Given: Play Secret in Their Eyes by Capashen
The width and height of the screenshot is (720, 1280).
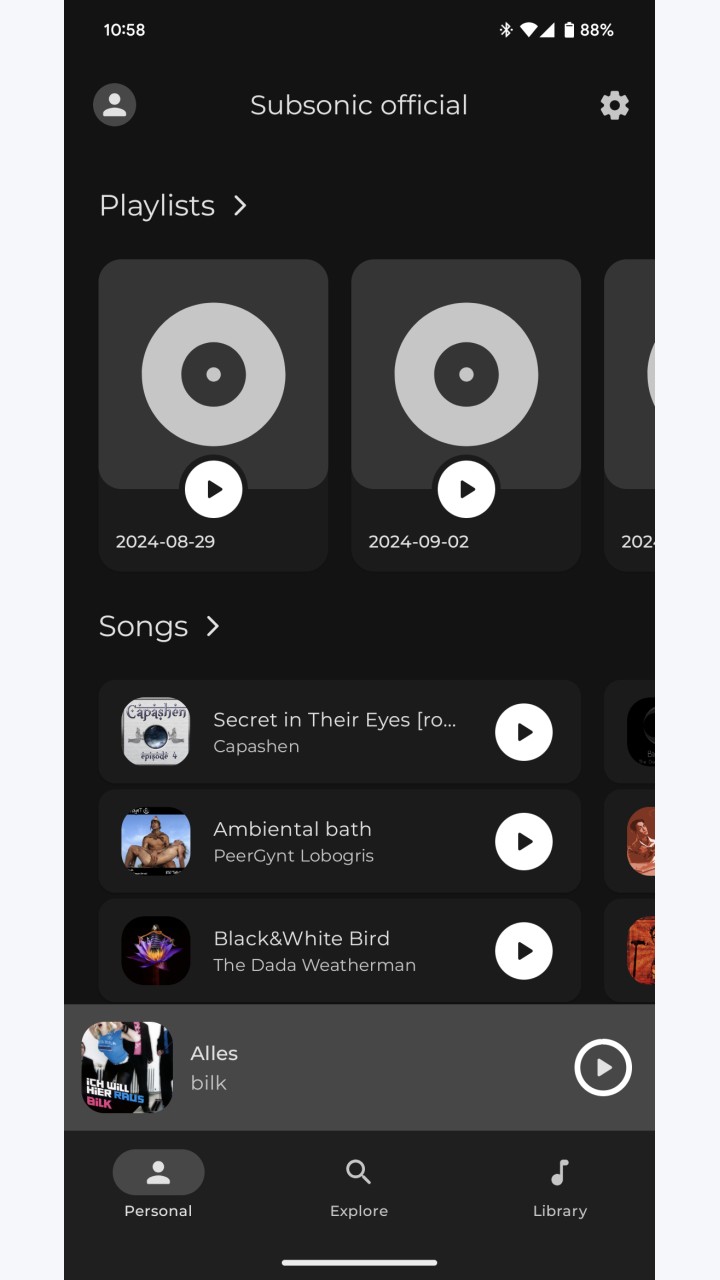Looking at the screenshot, I should coord(524,732).
